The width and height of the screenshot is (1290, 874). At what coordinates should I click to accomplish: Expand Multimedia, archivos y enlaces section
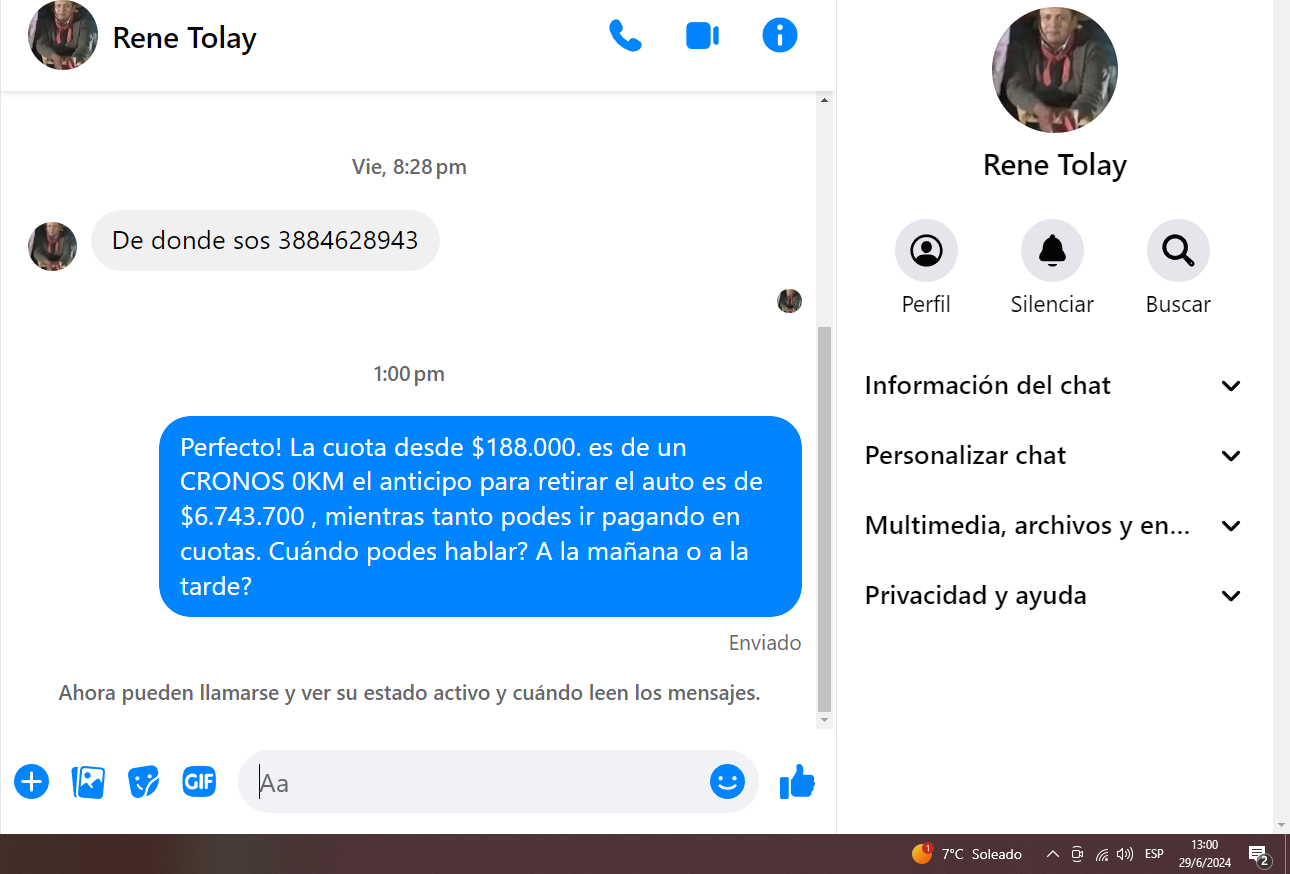tap(1053, 526)
